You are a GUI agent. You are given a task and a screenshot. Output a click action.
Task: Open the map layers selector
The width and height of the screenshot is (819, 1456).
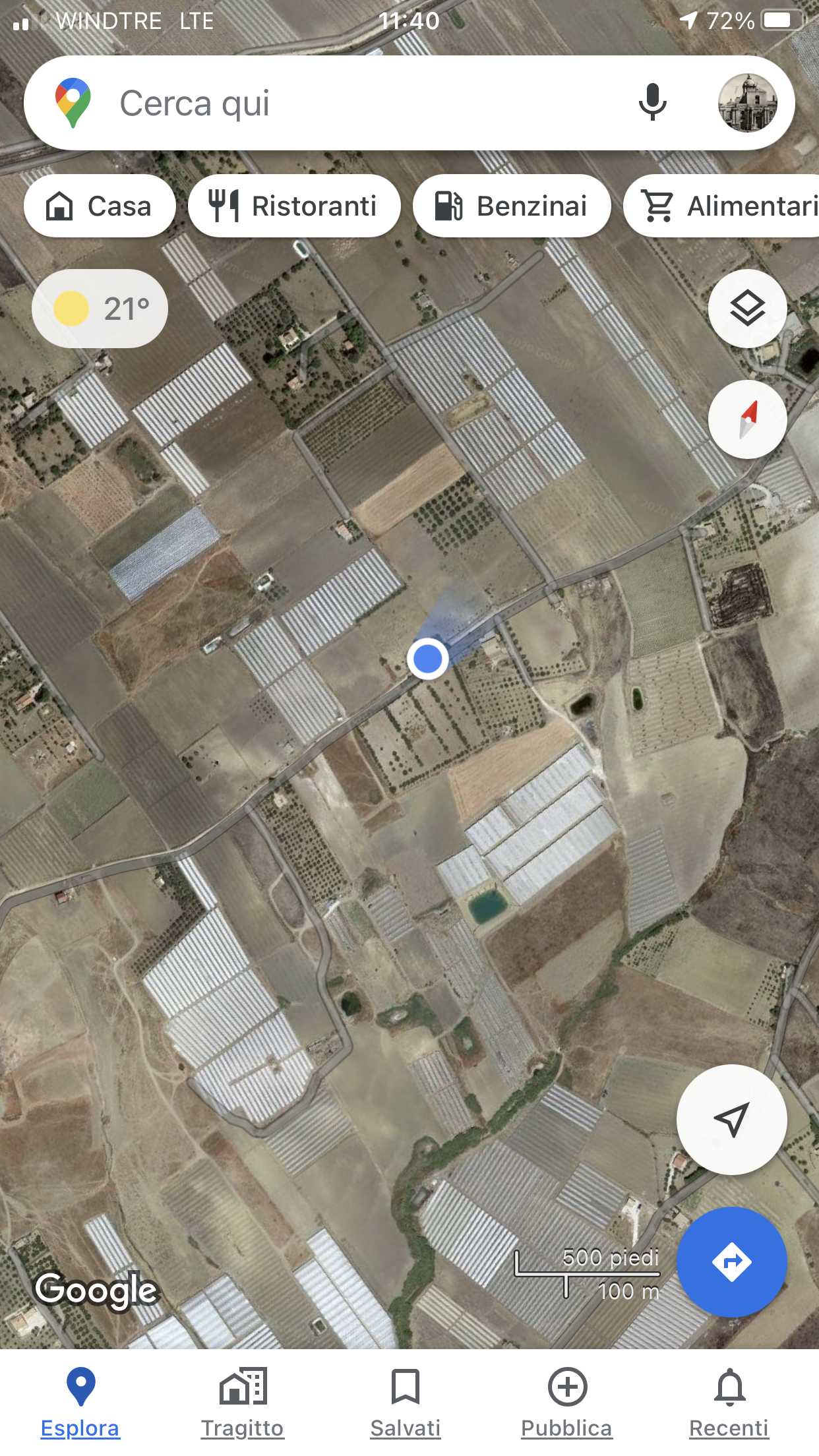[x=747, y=309]
